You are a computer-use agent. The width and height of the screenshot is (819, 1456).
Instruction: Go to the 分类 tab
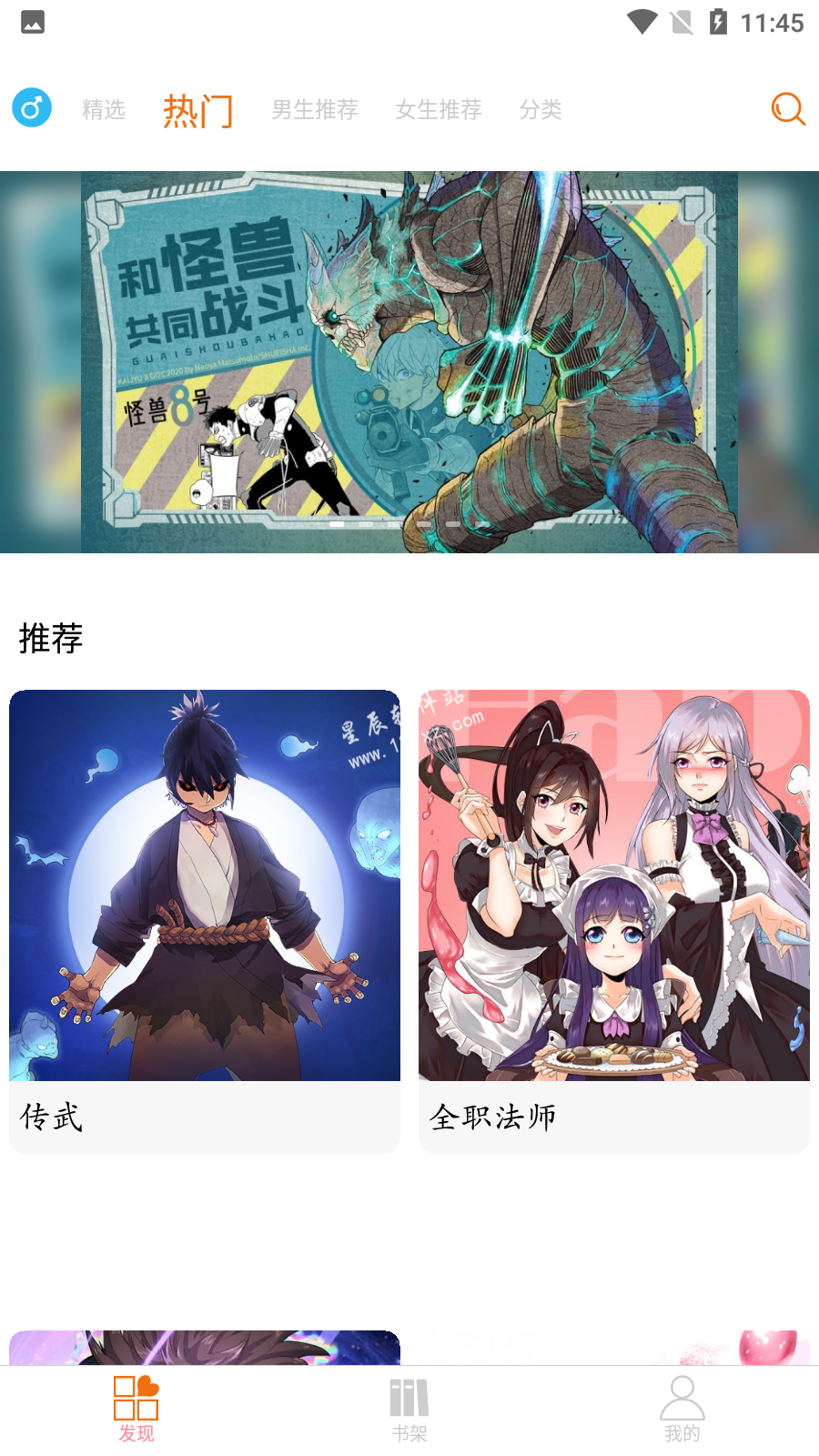pyautogui.click(x=541, y=110)
